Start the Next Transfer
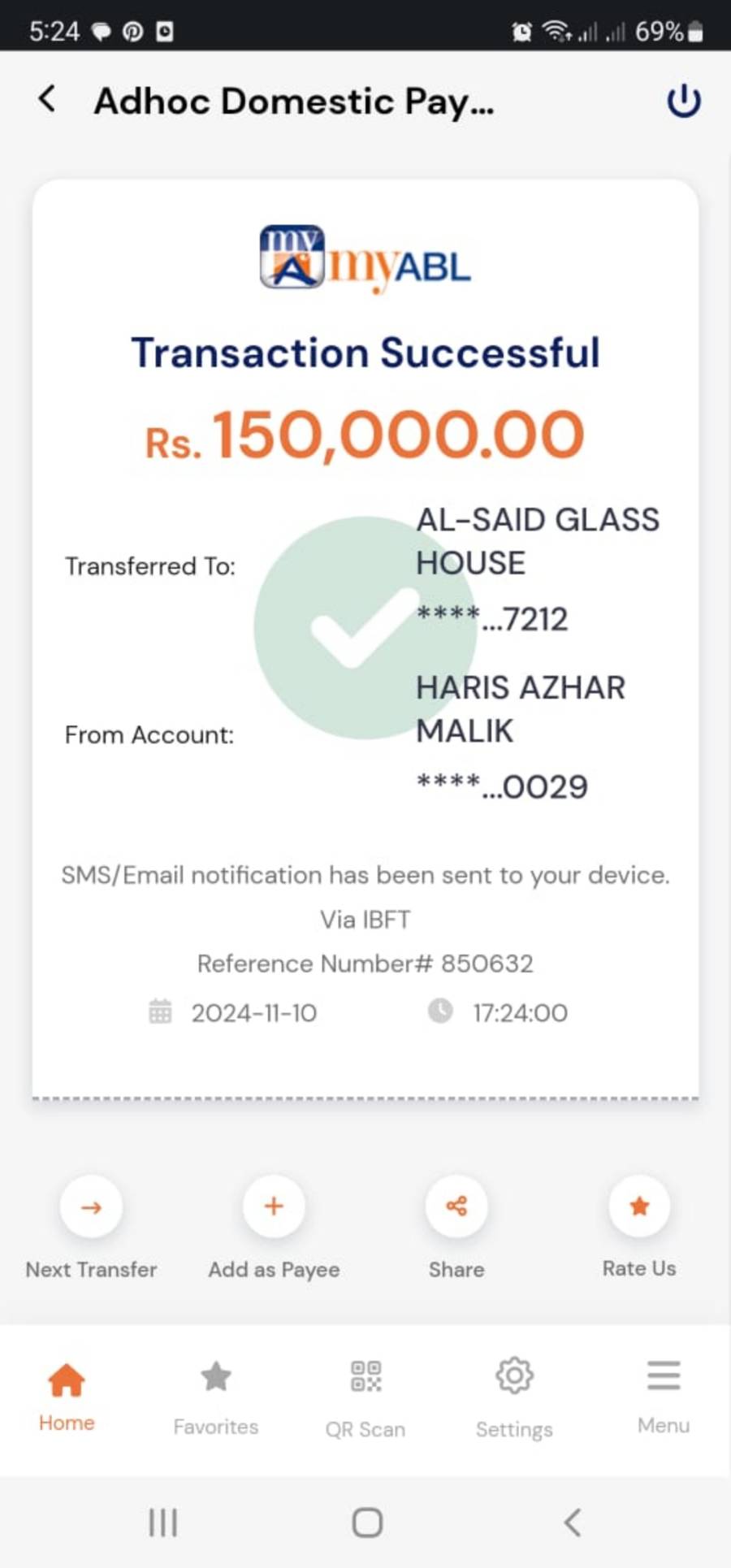Screen dimensions: 731x1568 (x=91, y=1206)
